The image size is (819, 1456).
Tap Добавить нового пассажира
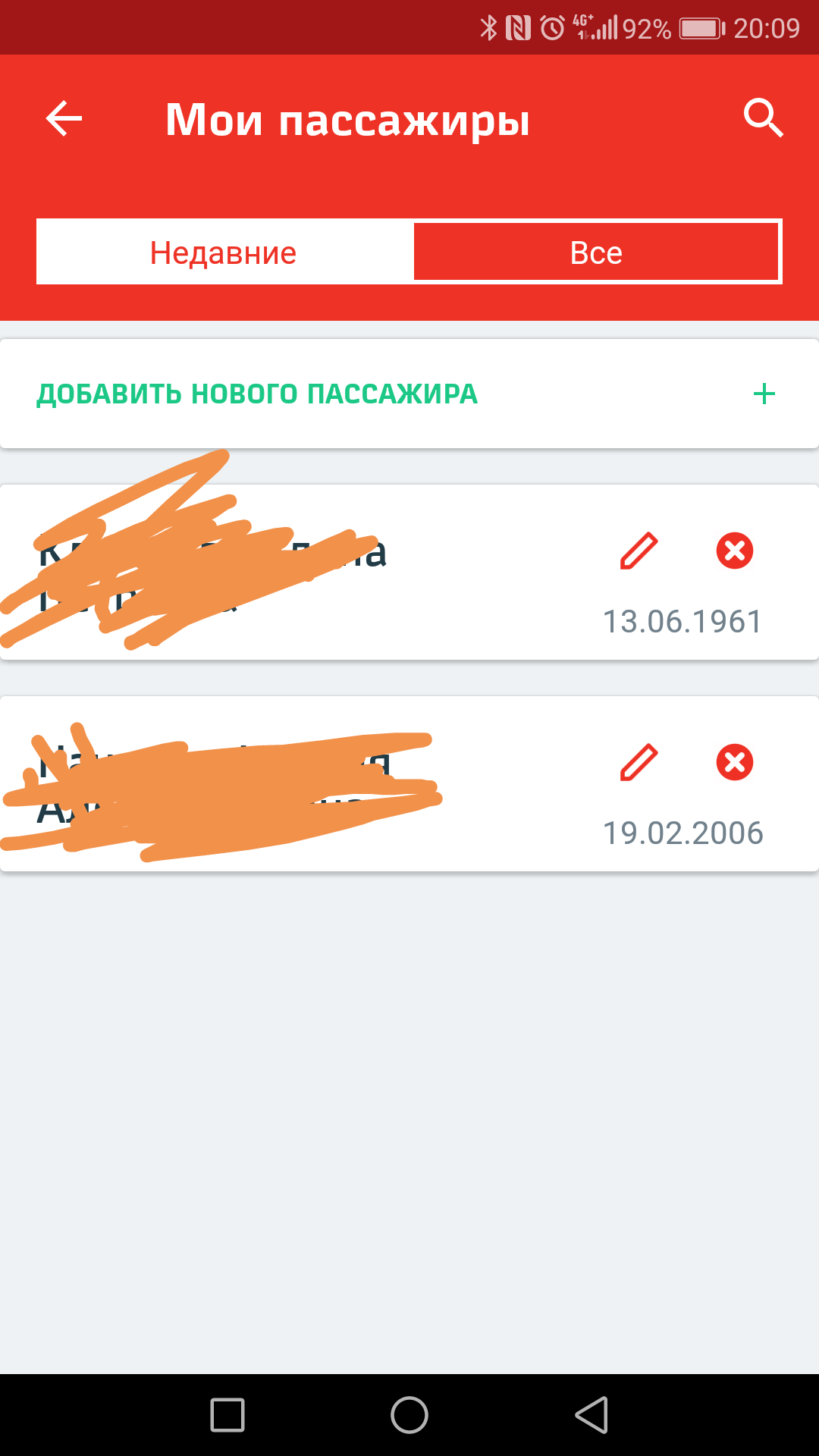tap(409, 394)
